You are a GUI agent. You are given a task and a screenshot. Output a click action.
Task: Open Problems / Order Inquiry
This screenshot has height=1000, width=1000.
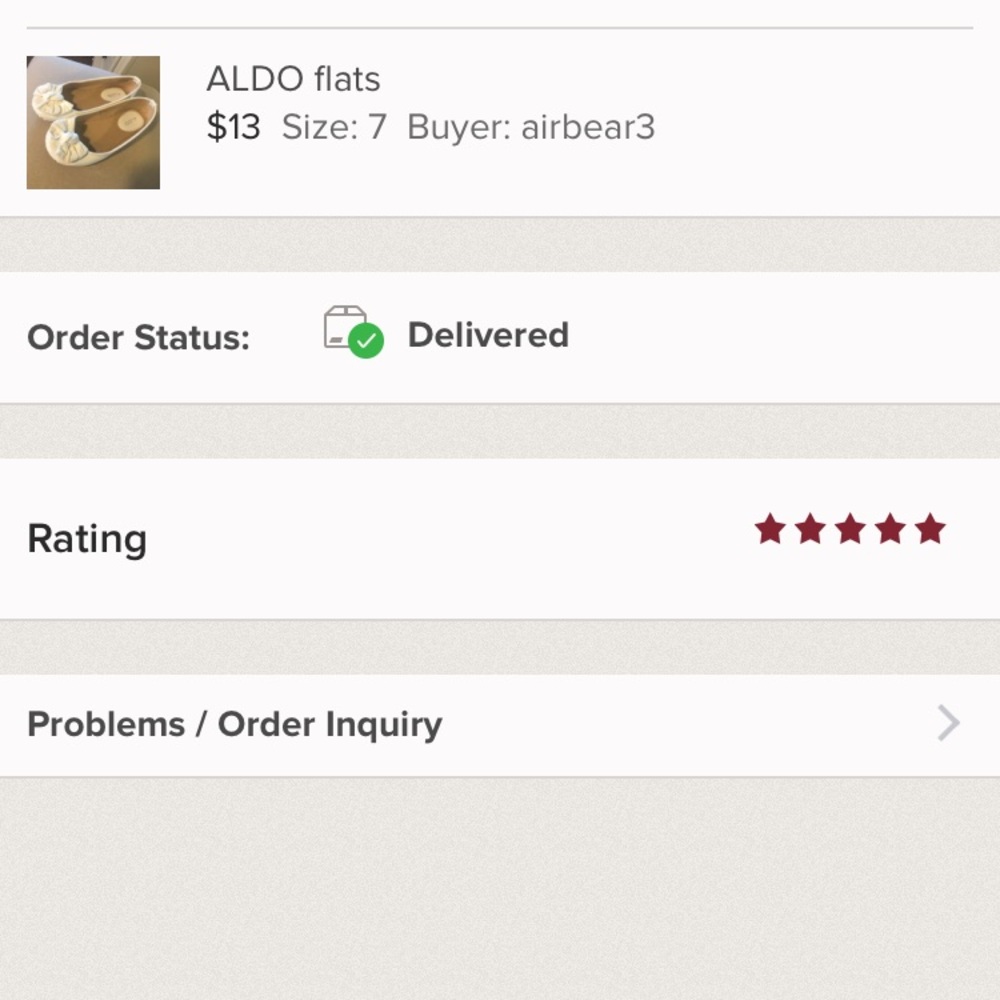[498, 724]
